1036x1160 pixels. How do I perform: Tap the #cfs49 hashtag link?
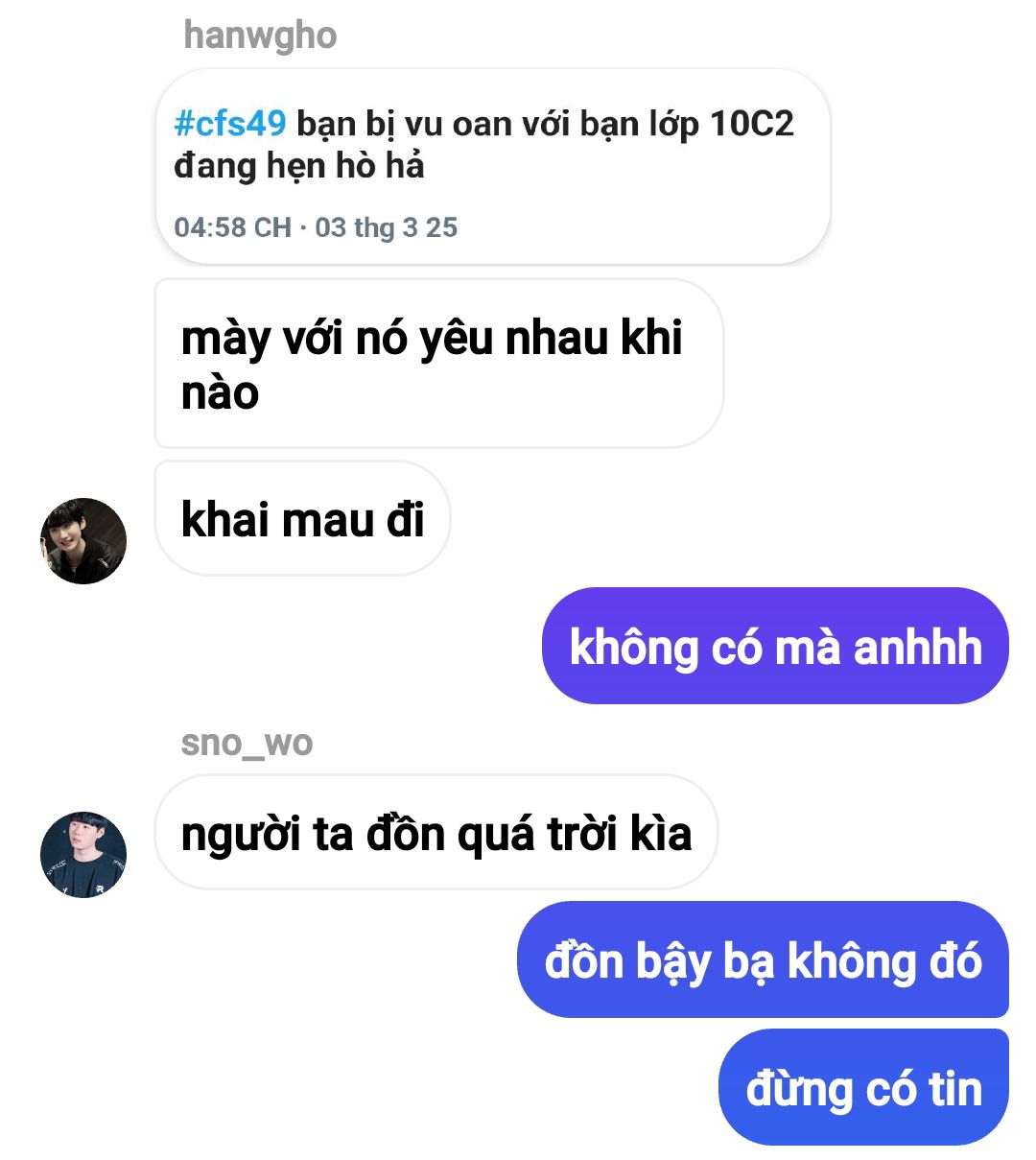(x=230, y=124)
